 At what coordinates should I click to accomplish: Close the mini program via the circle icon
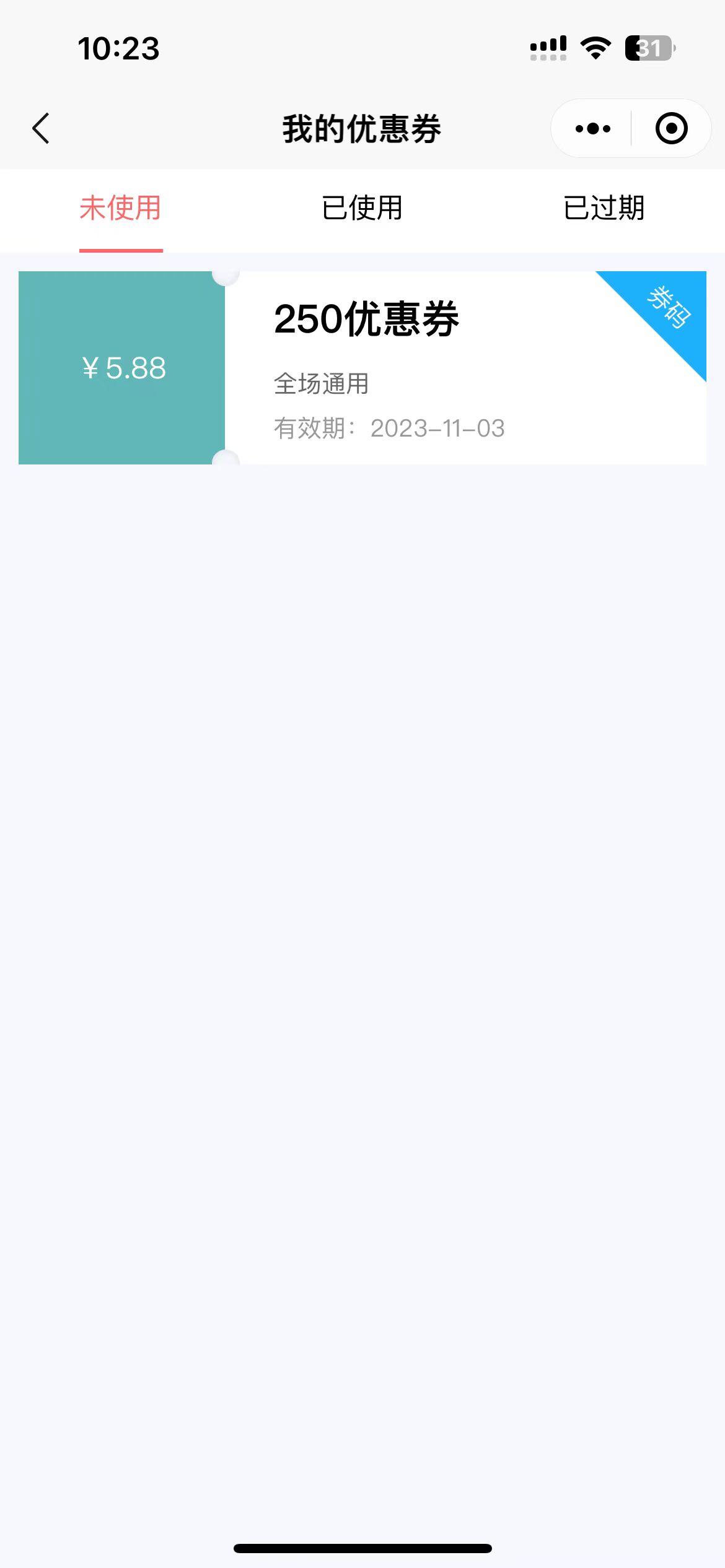(671, 129)
